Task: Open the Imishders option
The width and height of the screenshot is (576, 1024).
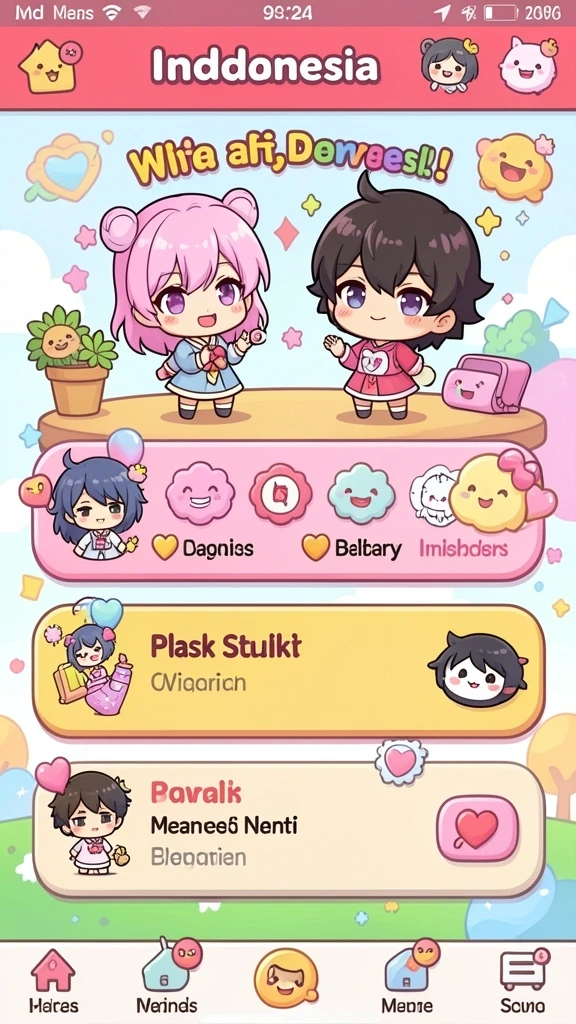Action: [x=463, y=549]
